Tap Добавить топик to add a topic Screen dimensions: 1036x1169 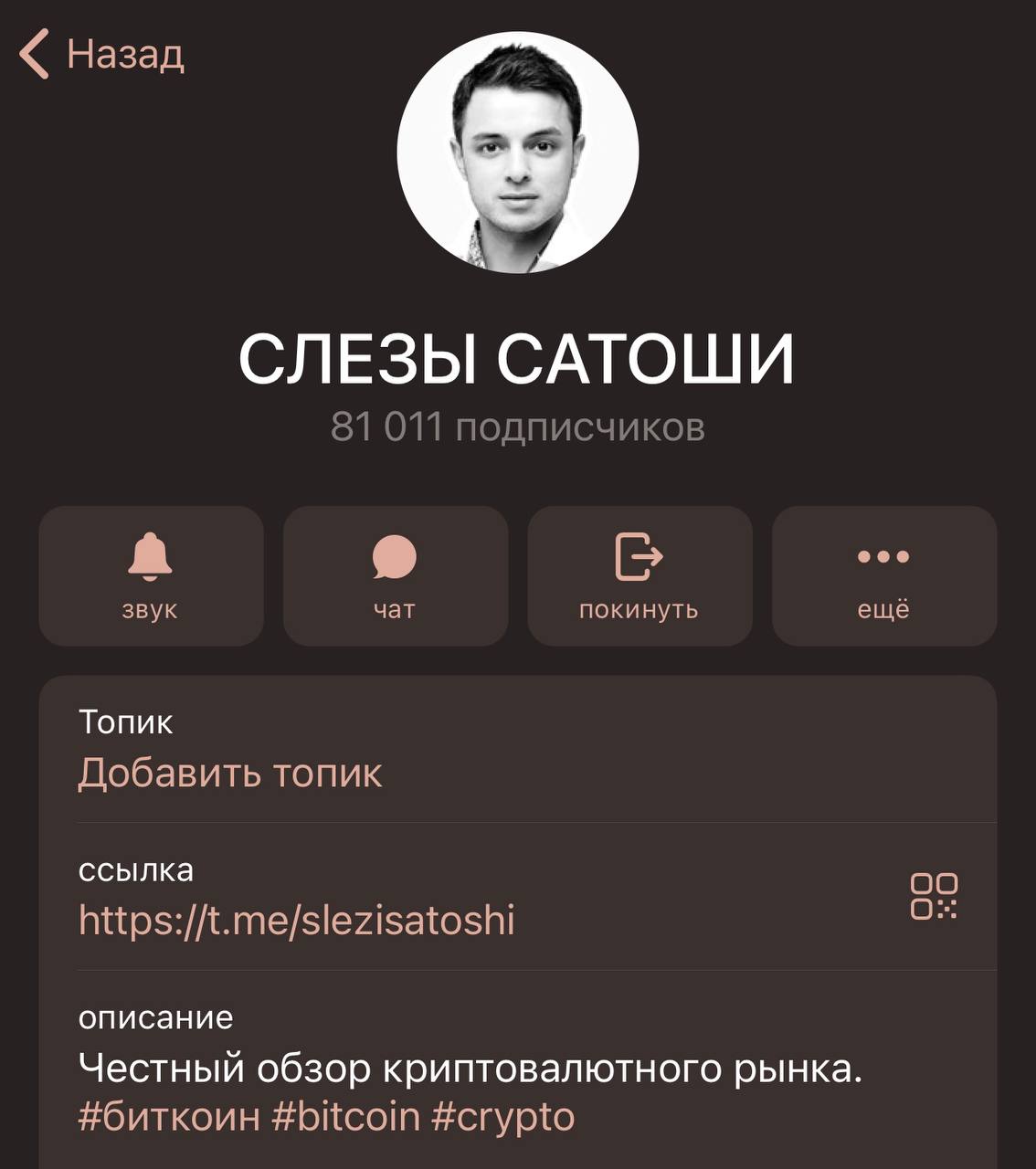(x=230, y=774)
